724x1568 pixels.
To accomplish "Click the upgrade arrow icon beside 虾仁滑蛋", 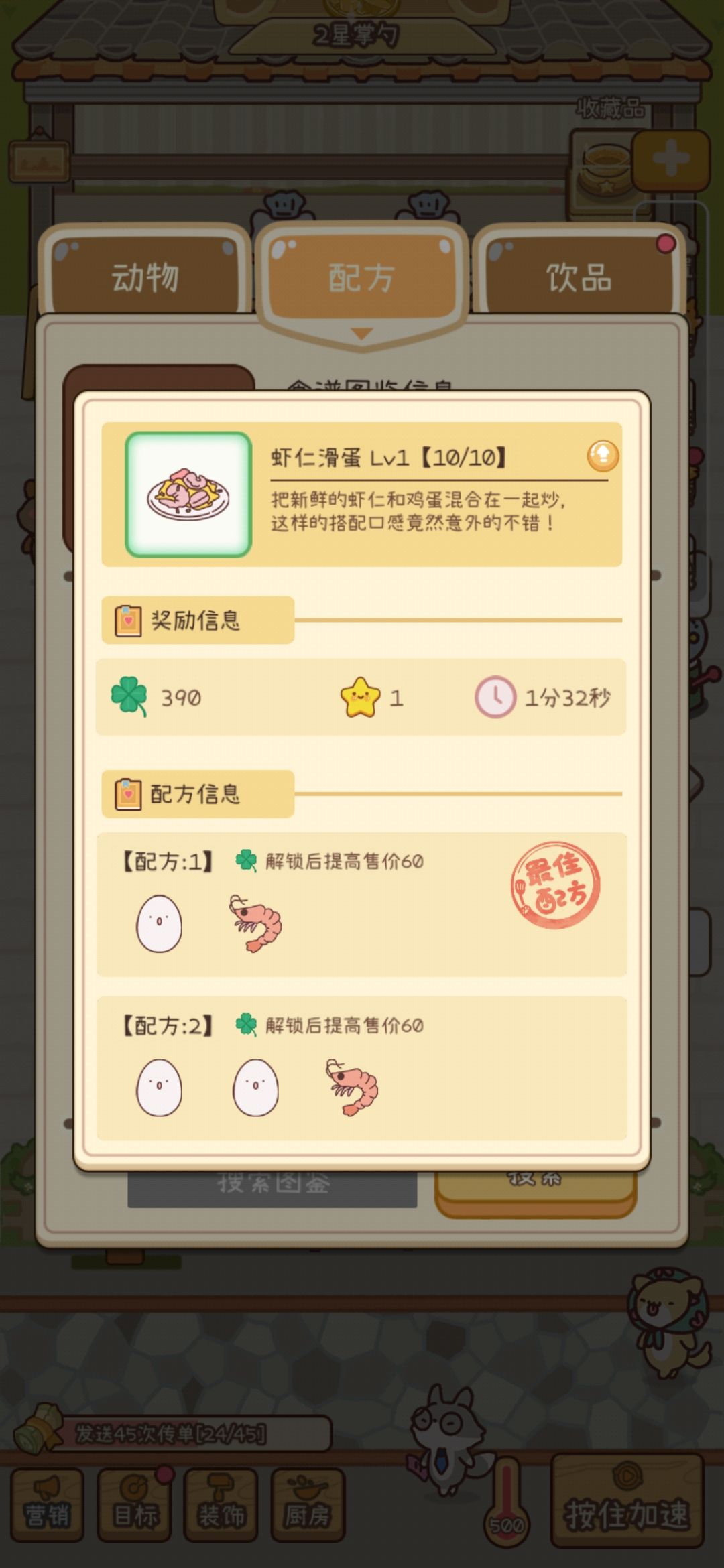I will pos(602,456).
